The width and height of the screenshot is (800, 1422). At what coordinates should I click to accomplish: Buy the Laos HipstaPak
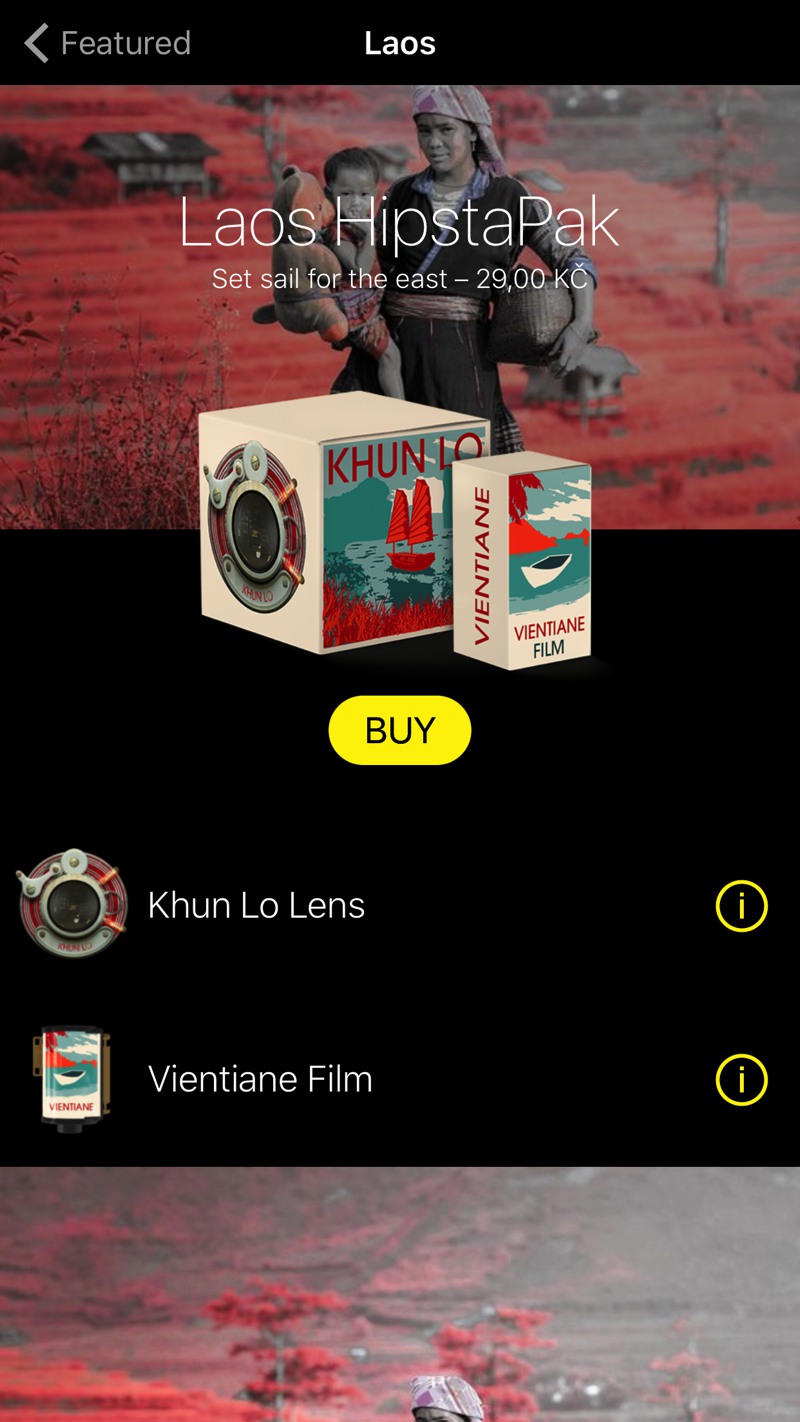[400, 730]
